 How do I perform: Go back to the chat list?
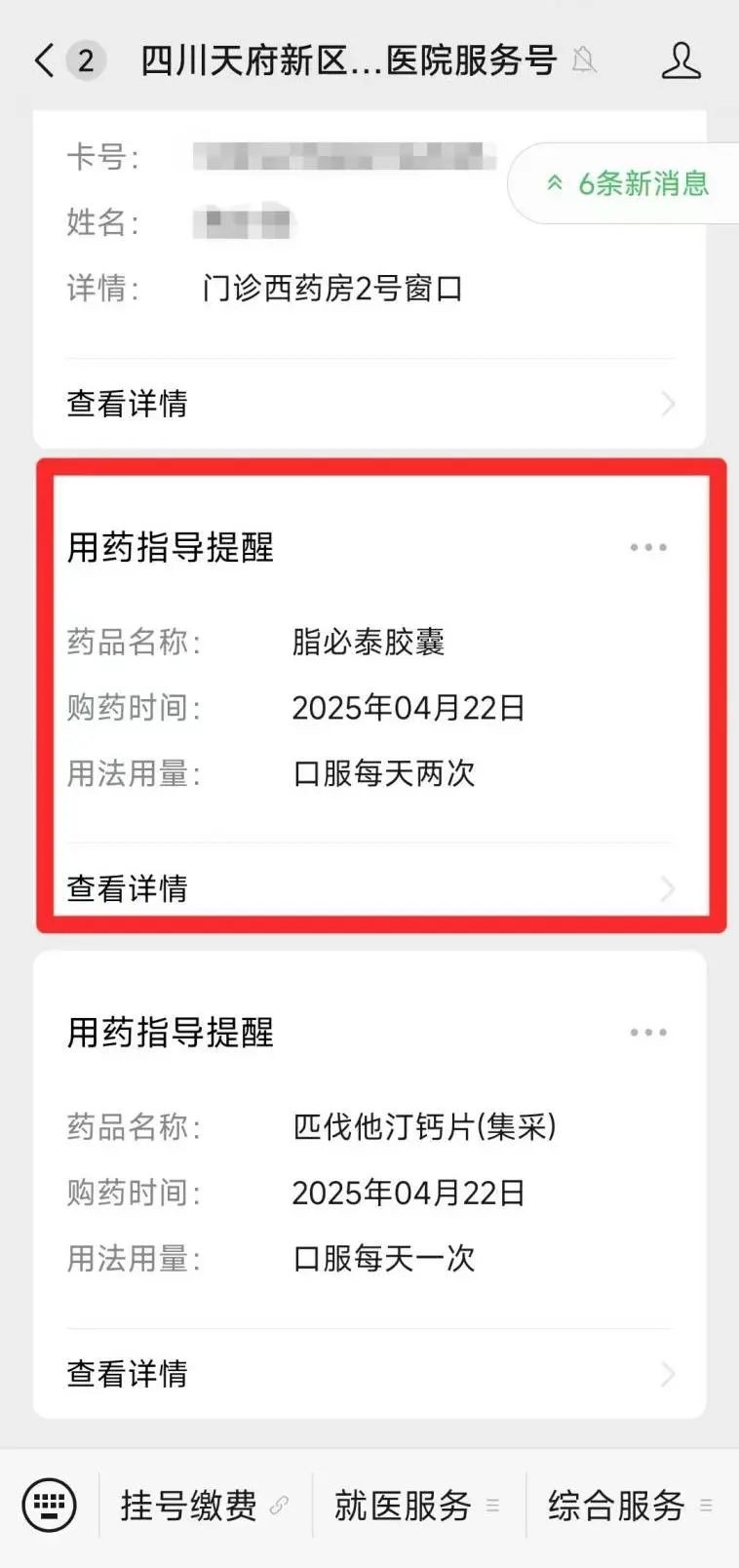tap(45, 60)
